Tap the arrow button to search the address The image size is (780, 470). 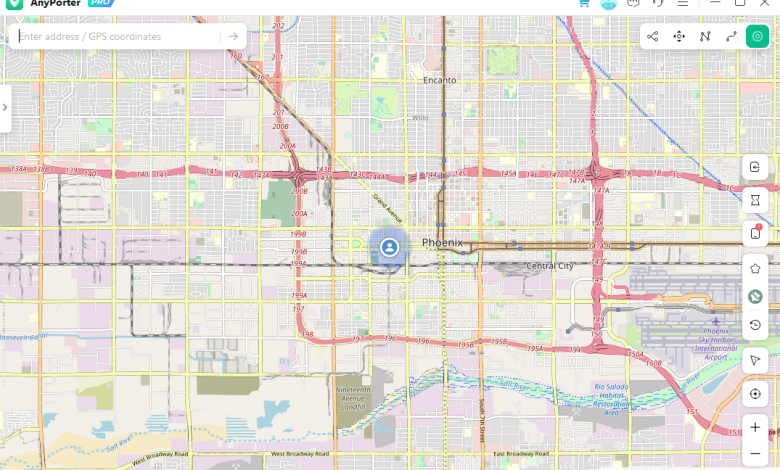click(x=233, y=36)
